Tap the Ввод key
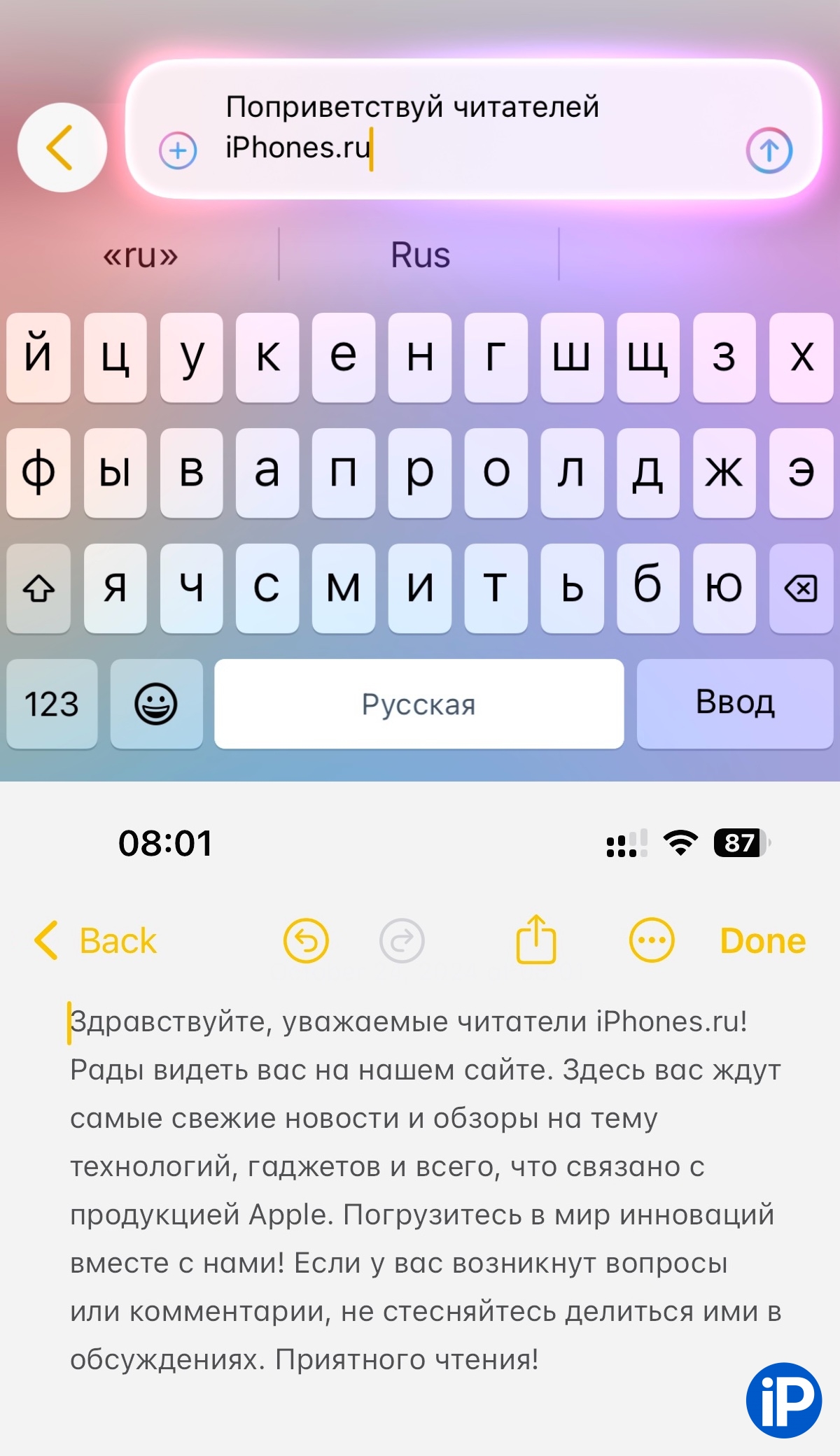The height and width of the screenshot is (1456, 840). (735, 704)
